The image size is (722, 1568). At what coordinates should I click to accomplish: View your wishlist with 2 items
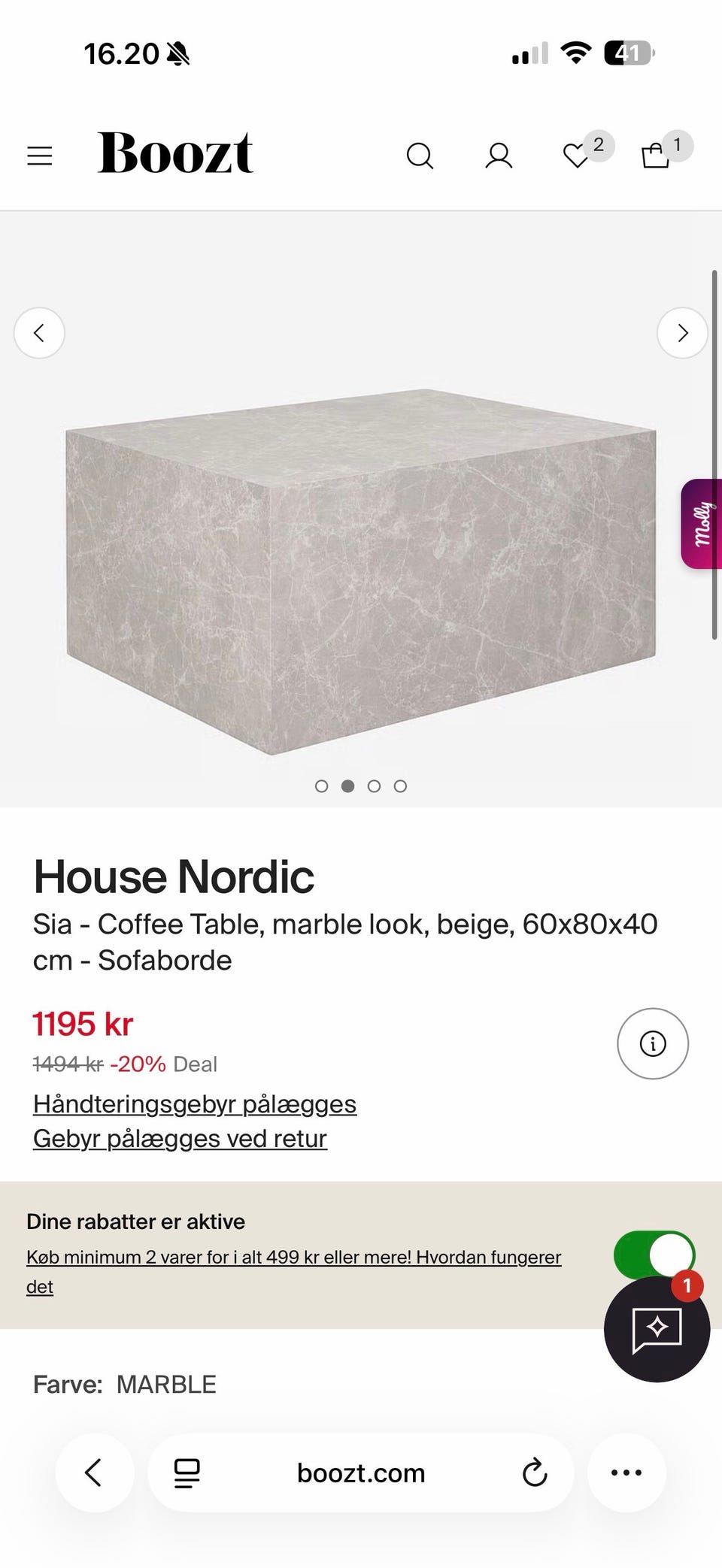pyautogui.click(x=578, y=156)
